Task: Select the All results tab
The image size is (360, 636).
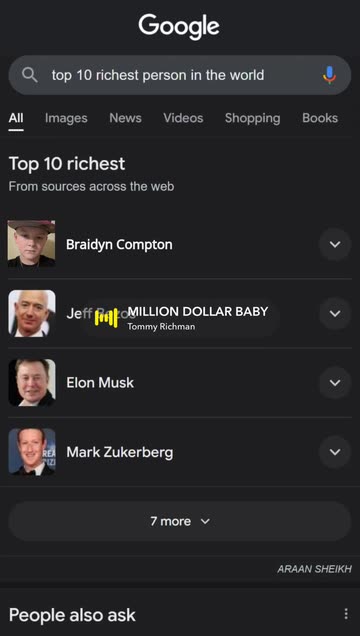Action: click(16, 118)
